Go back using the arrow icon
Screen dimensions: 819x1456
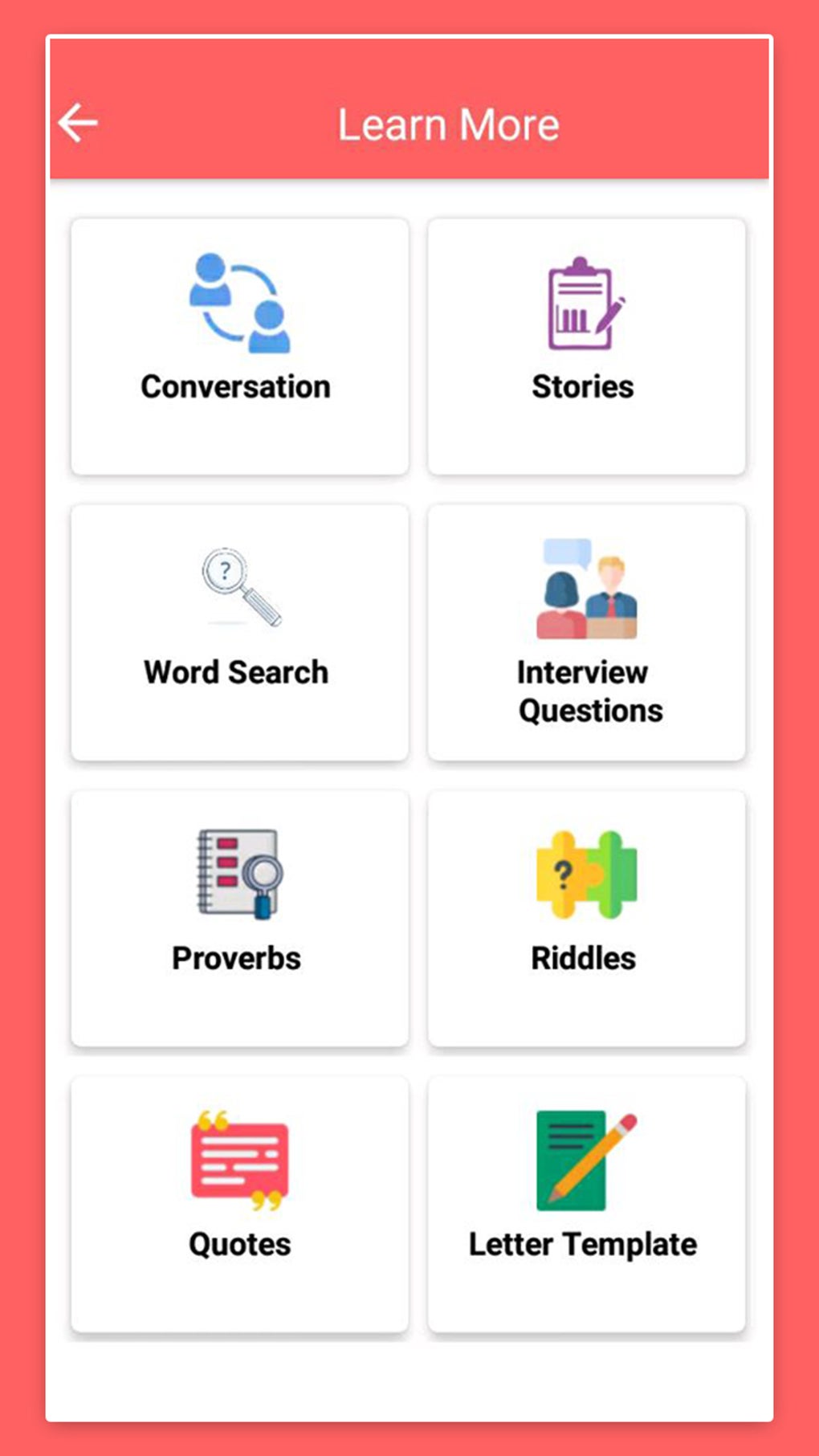tap(78, 123)
